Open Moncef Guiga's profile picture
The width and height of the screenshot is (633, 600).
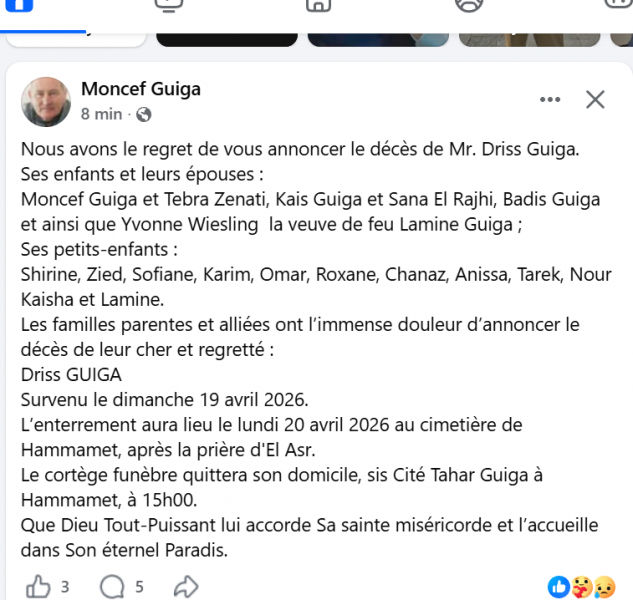coord(46,101)
